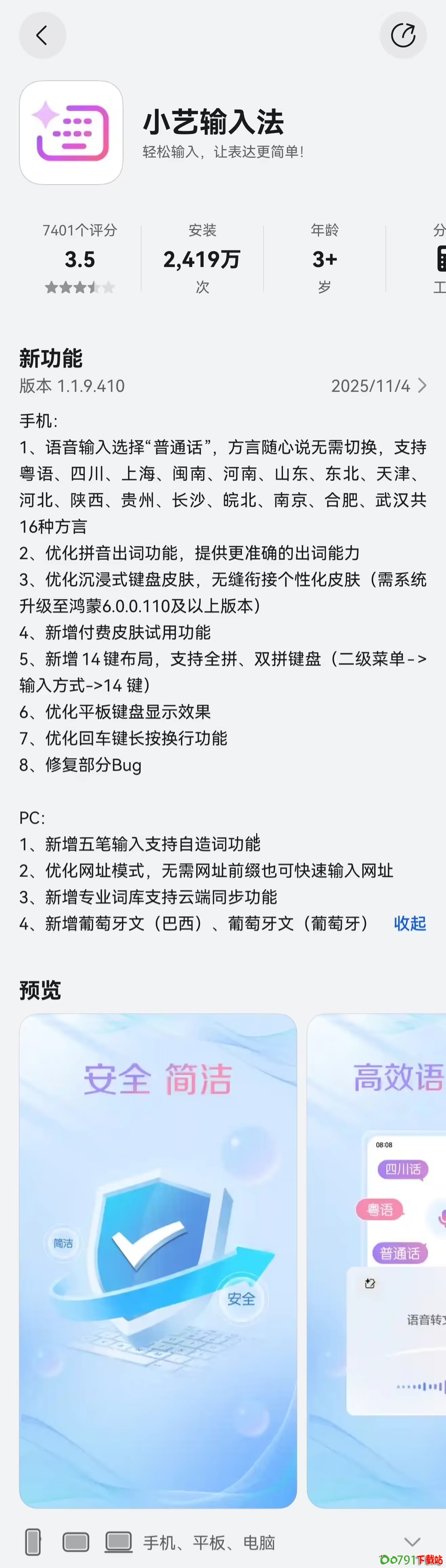
Task: Open version history dated 2025/11/4
Action: click(379, 386)
